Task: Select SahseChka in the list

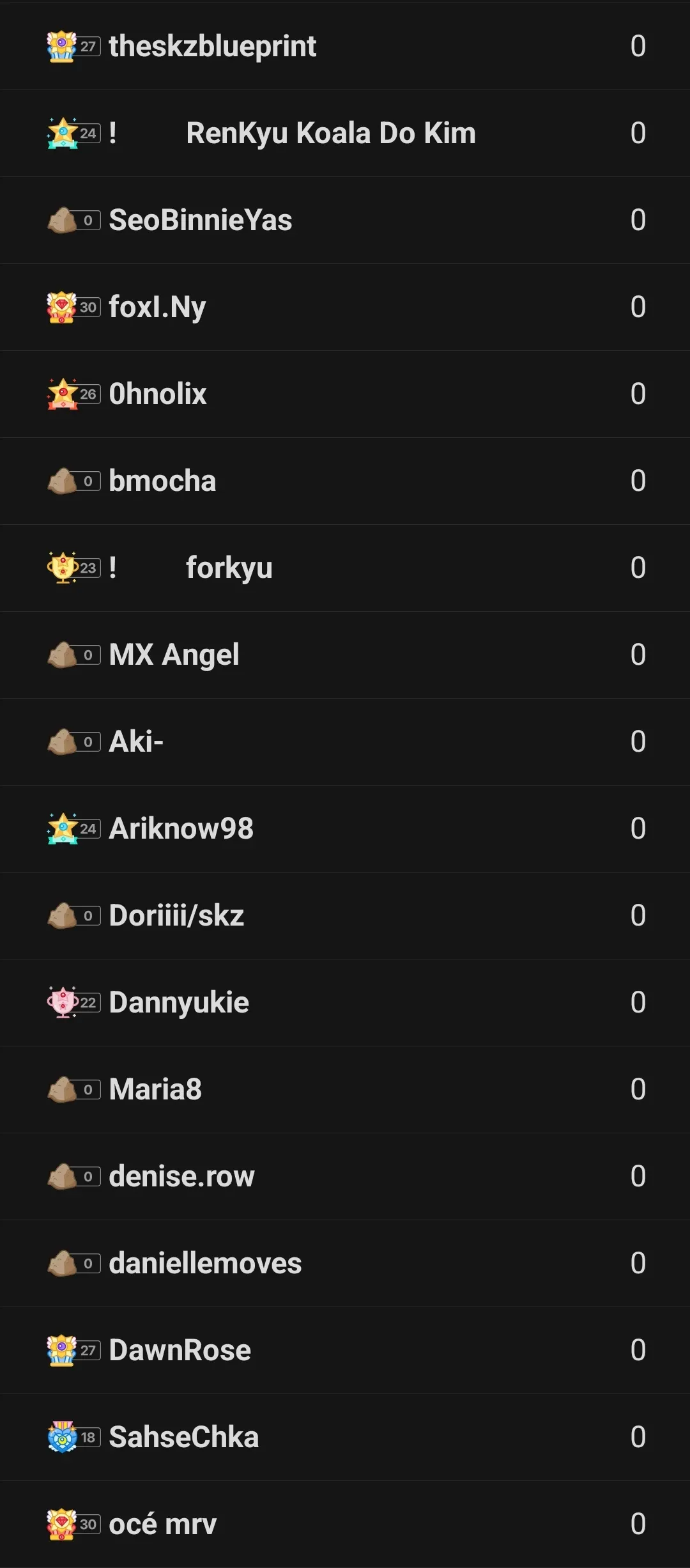Action: pyautogui.click(x=183, y=1437)
